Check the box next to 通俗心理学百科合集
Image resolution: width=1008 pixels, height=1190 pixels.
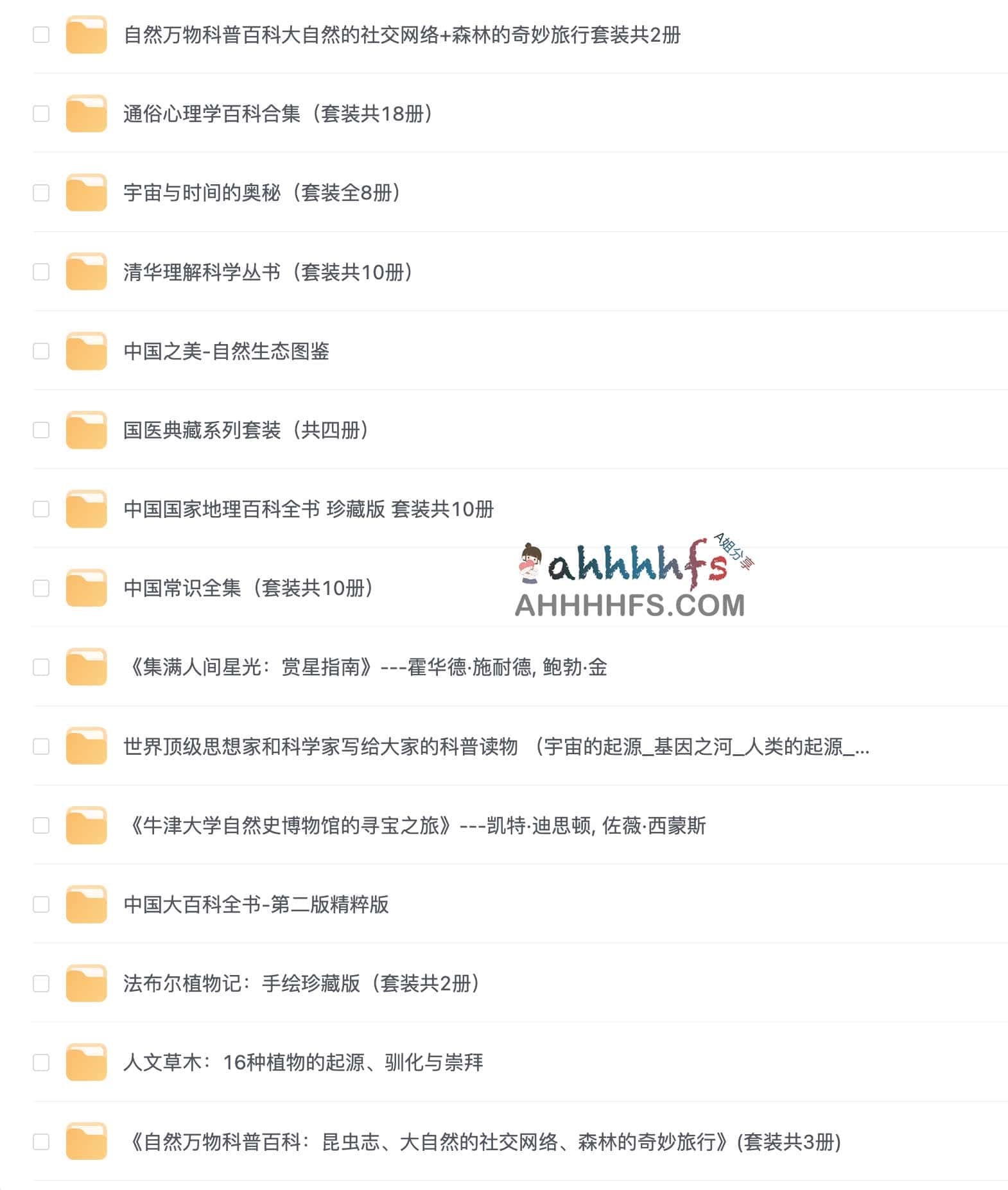pos(41,114)
